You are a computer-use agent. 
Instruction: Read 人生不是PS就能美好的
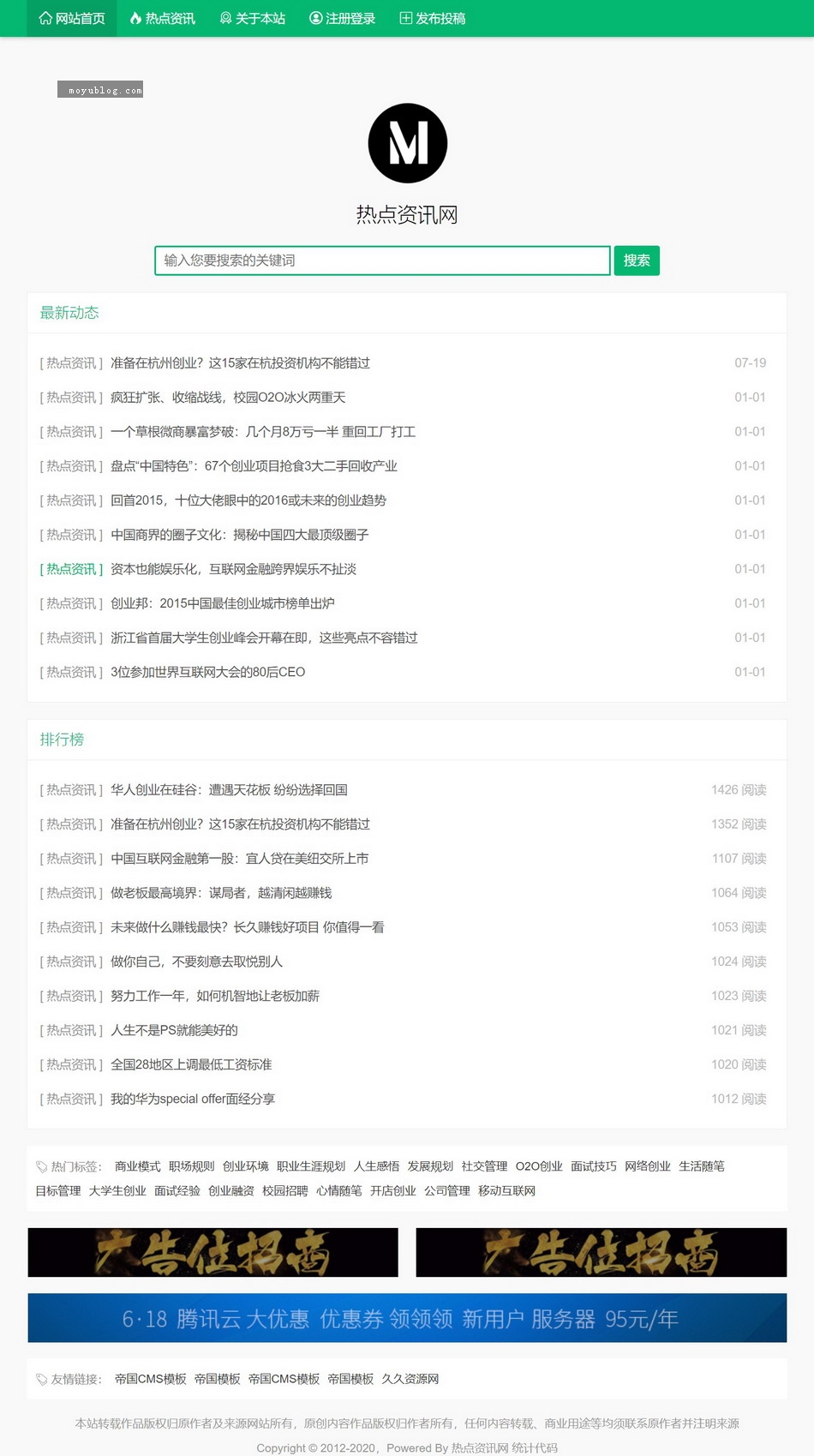coord(174,1030)
